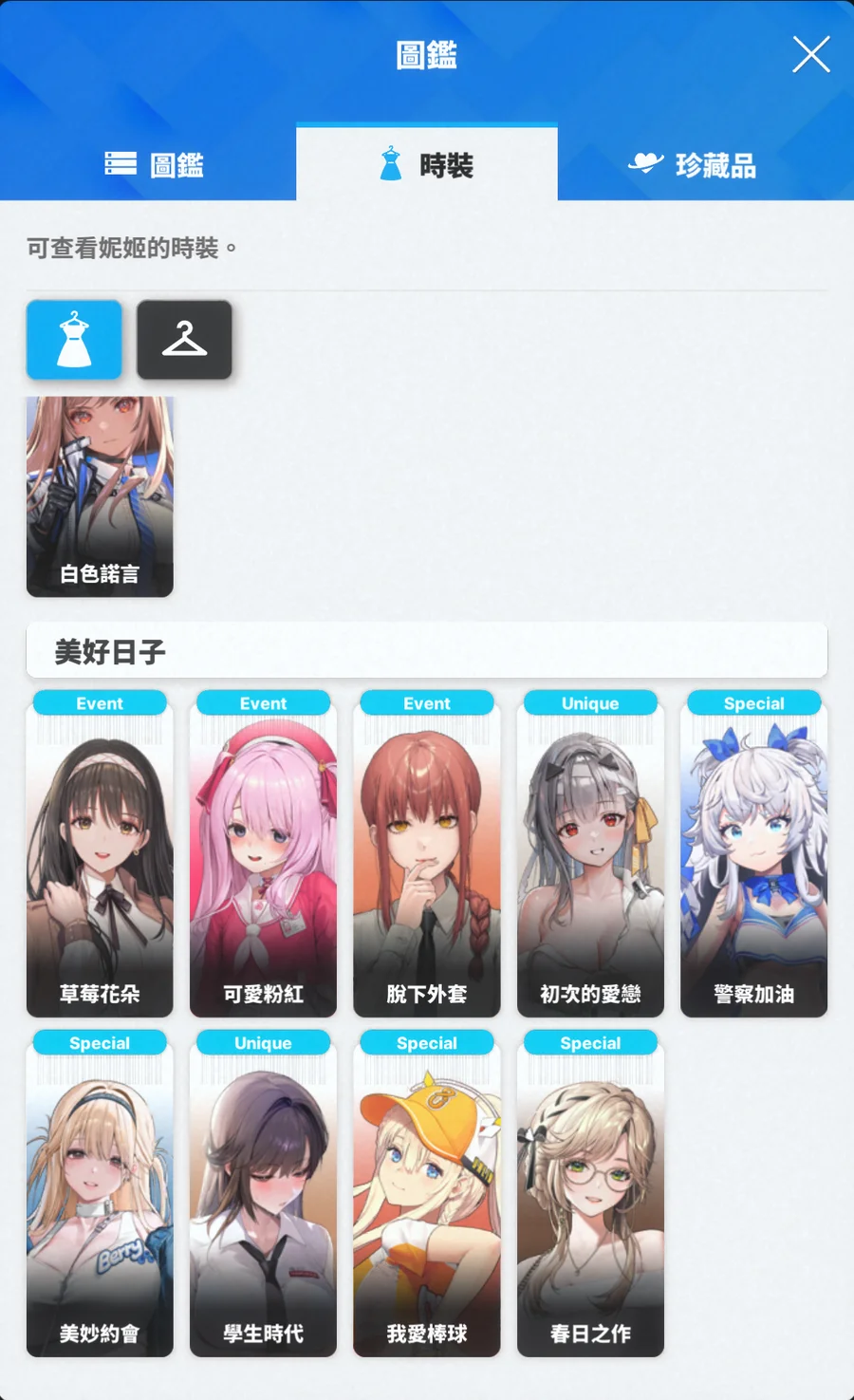Viewport: 854px width, 1400px height.
Task: Open the 我愛棒球 costume
Action: 427,1193
